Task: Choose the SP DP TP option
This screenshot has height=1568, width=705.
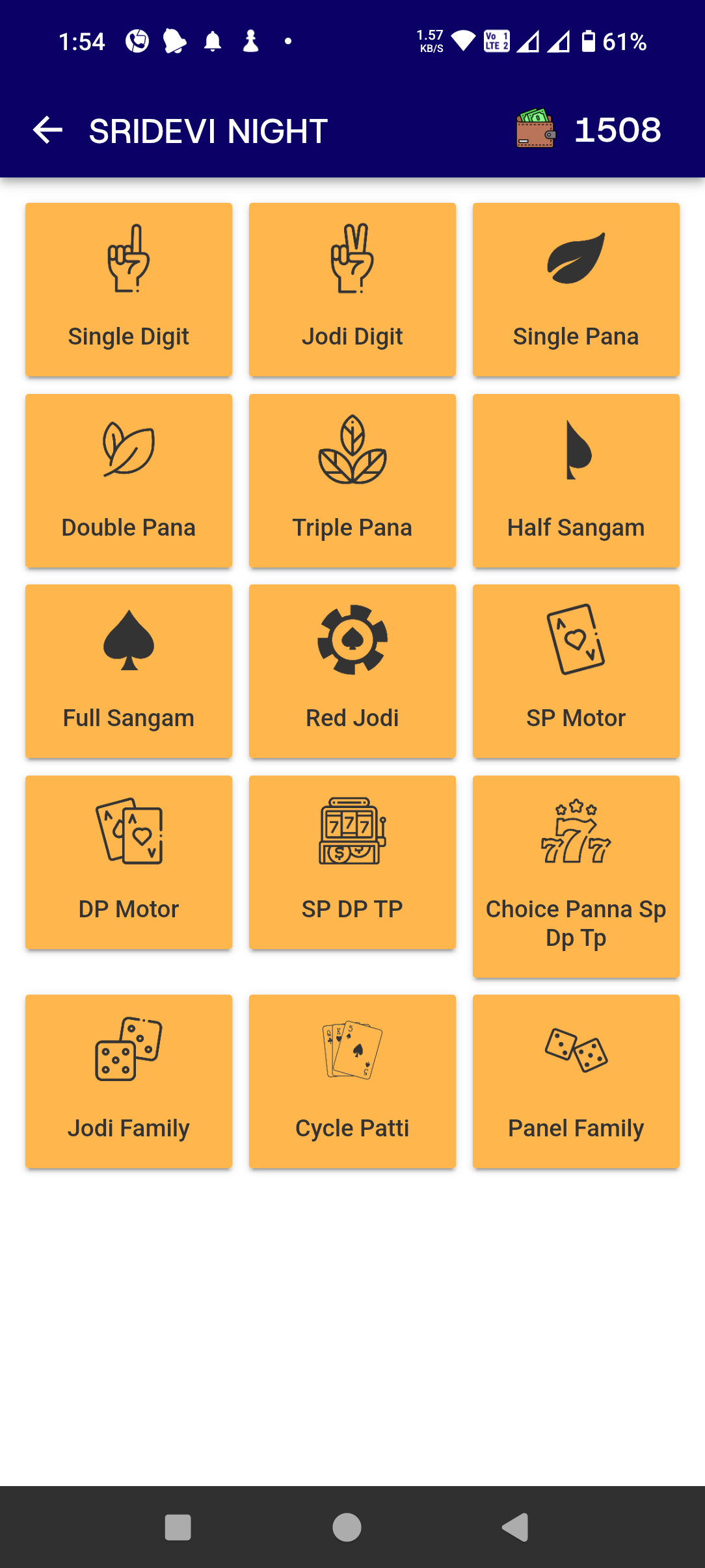Action: click(x=352, y=862)
